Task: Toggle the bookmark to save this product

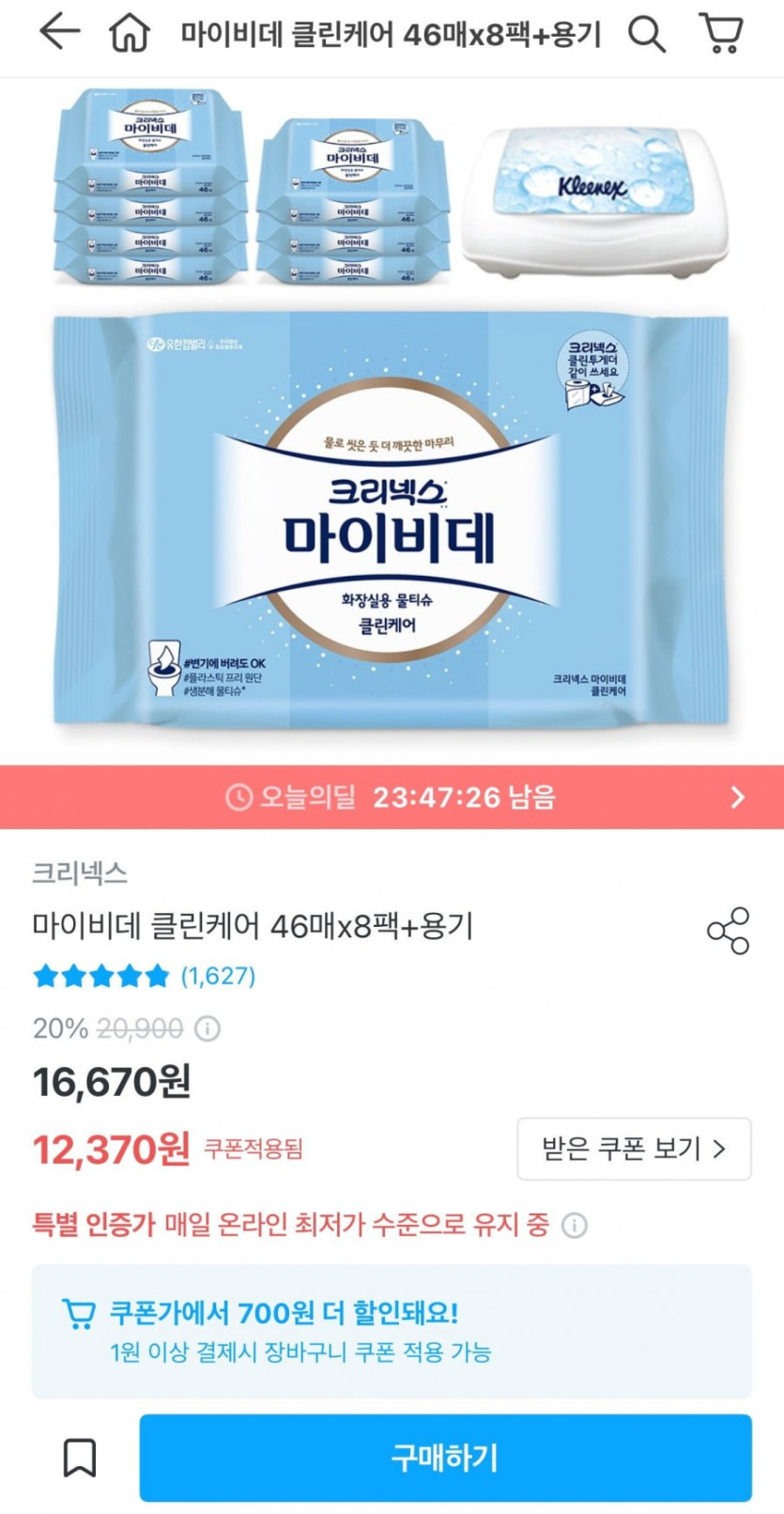Action: pyautogui.click(x=81, y=1457)
